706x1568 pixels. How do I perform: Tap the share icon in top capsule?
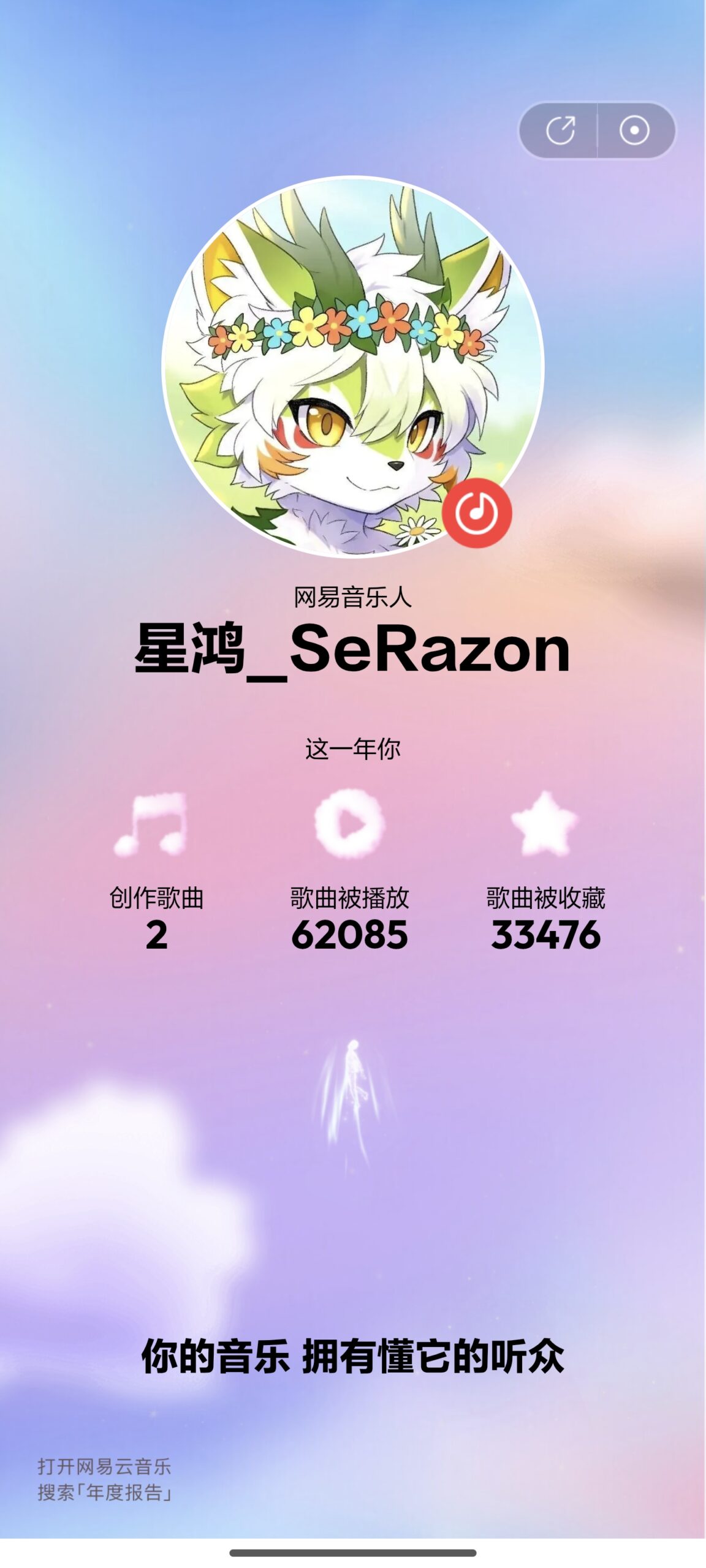coord(560,130)
